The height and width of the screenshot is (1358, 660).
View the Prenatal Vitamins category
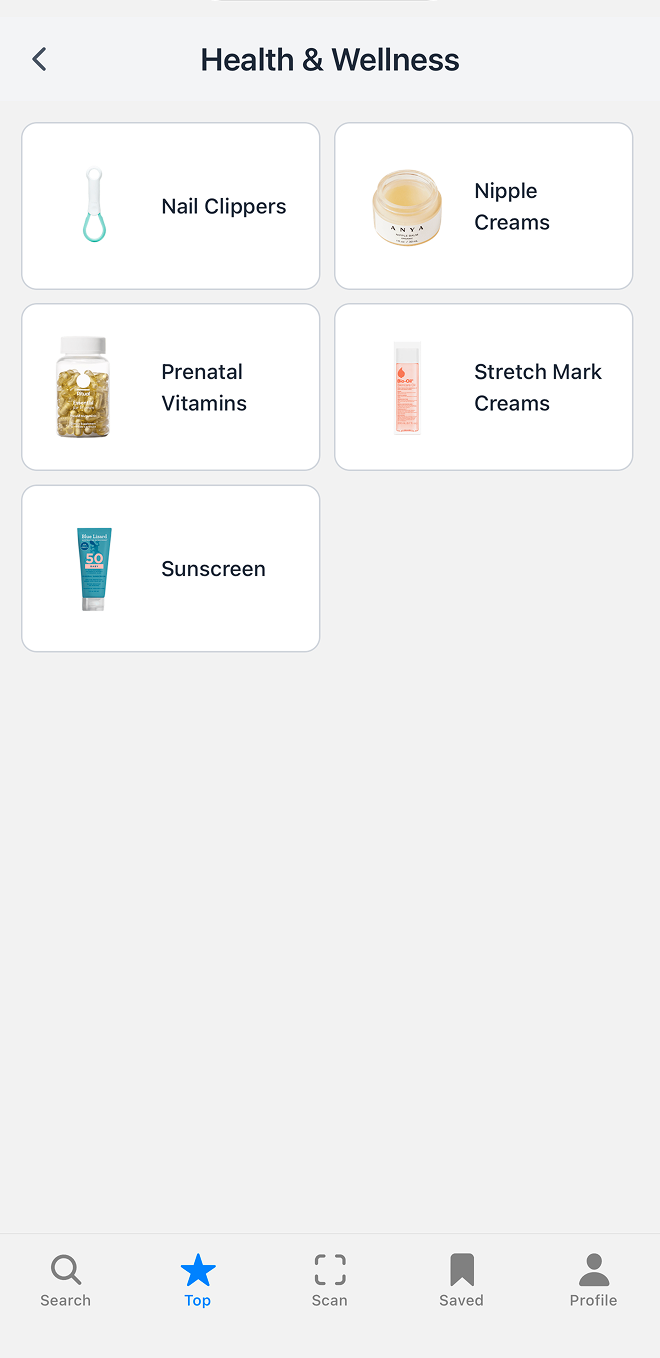tap(171, 387)
